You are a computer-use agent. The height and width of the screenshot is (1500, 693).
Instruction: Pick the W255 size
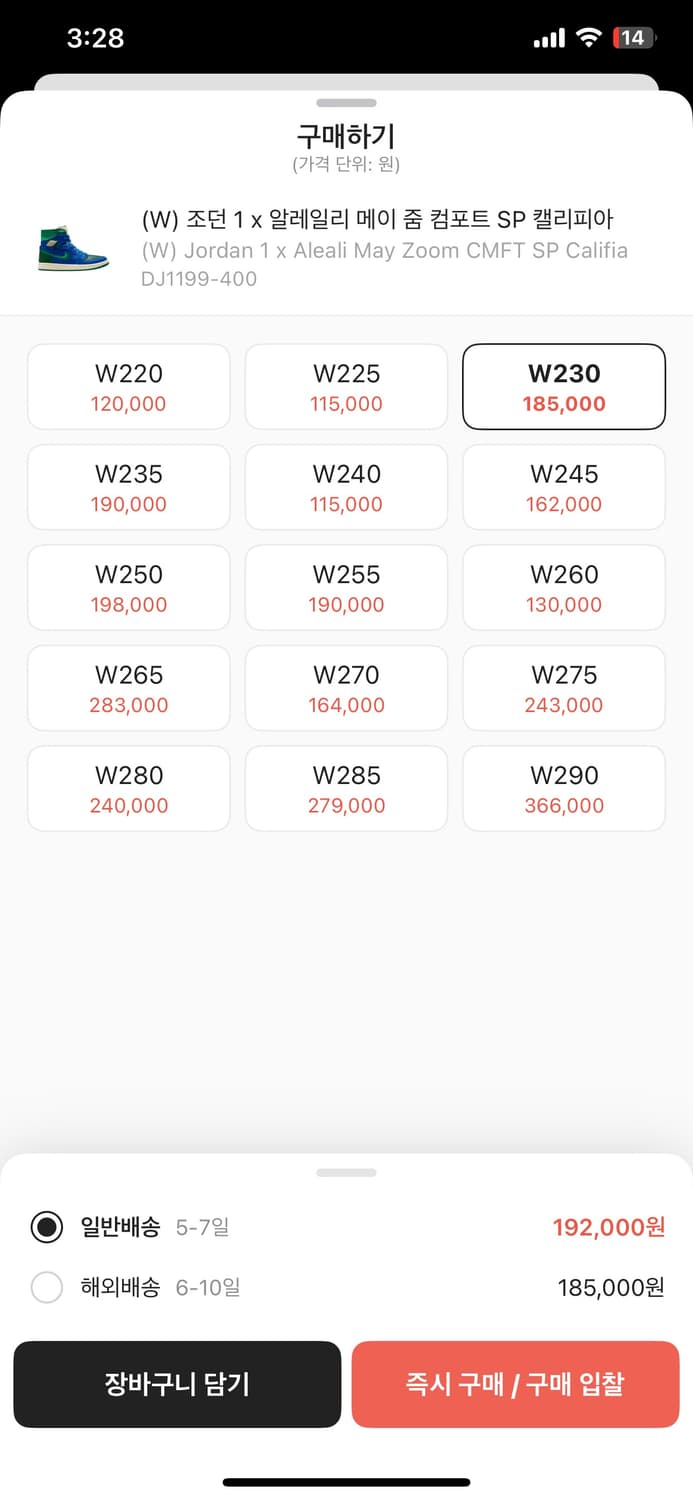pos(346,588)
